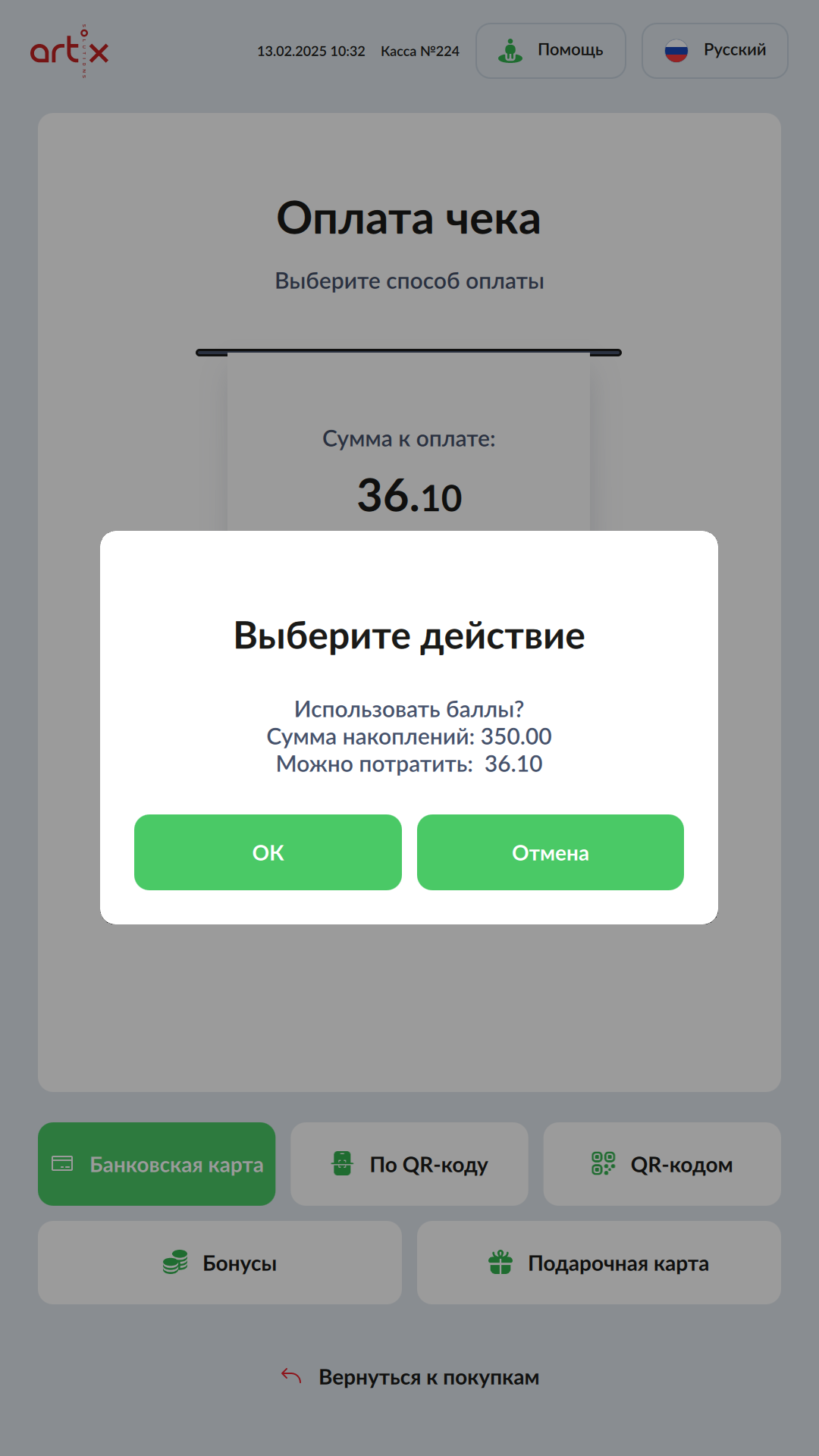Image resolution: width=819 pixels, height=1456 pixels.
Task: Change language via Русский button
Action: click(x=714, y=51)
